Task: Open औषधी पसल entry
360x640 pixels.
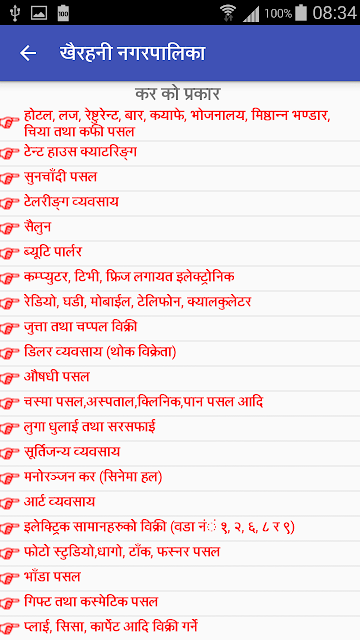Action: pyautogui.click(x=180, y=378)
